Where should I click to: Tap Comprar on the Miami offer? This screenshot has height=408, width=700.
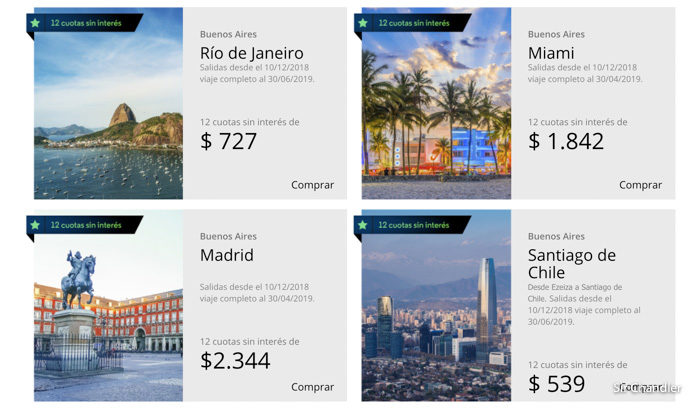click(x=640, y=185)
